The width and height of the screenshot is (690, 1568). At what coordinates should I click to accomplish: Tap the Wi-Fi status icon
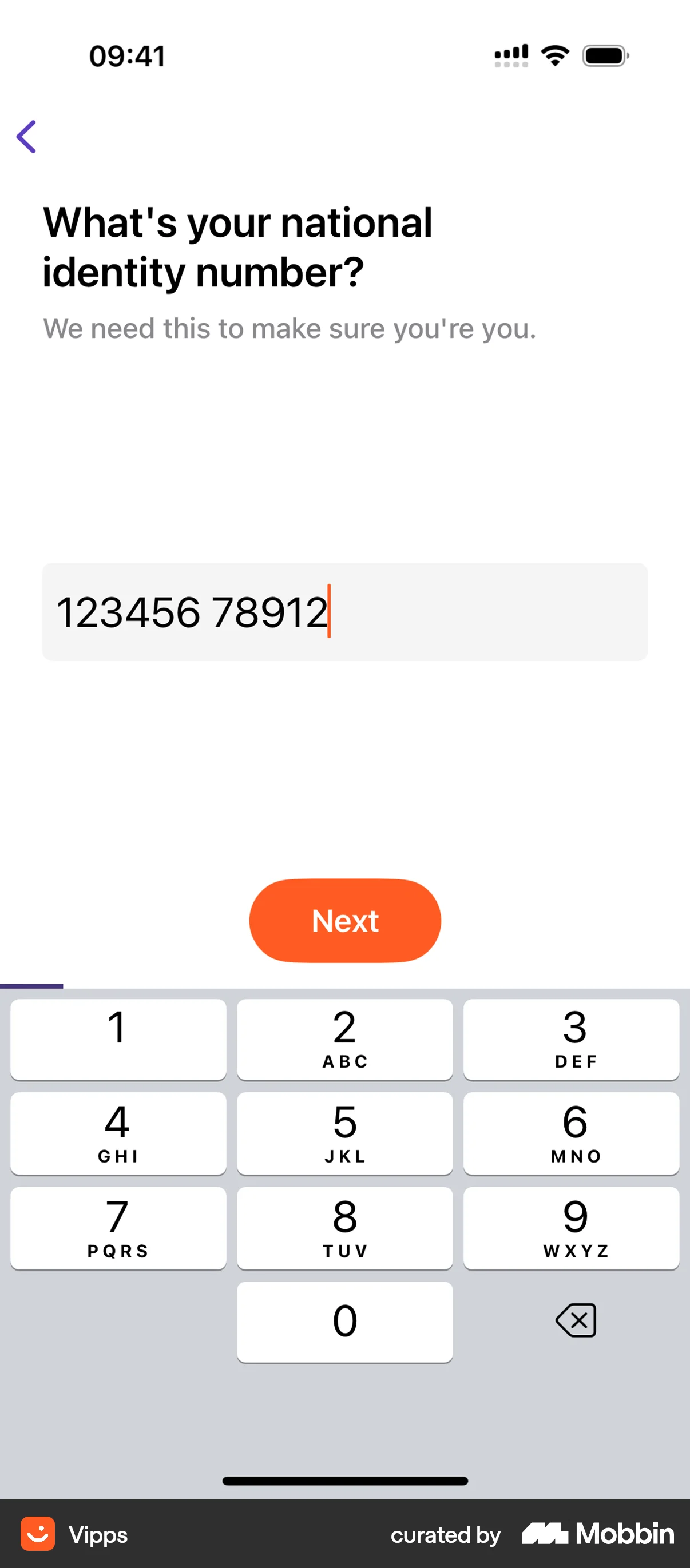(x=555, y=55)
